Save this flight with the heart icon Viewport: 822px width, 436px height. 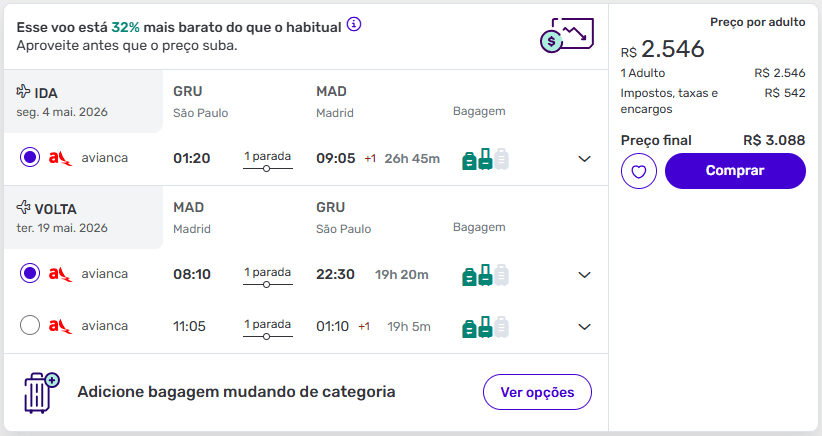(638, 171)
